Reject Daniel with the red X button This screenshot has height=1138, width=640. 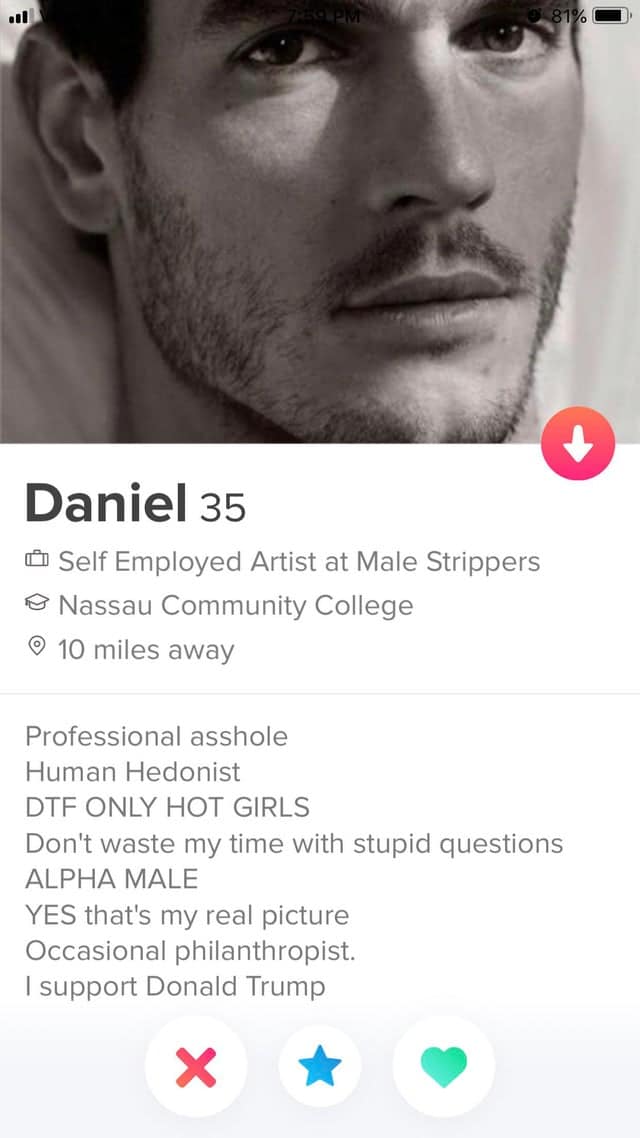pyautogui.click(x=196, y=1067)
